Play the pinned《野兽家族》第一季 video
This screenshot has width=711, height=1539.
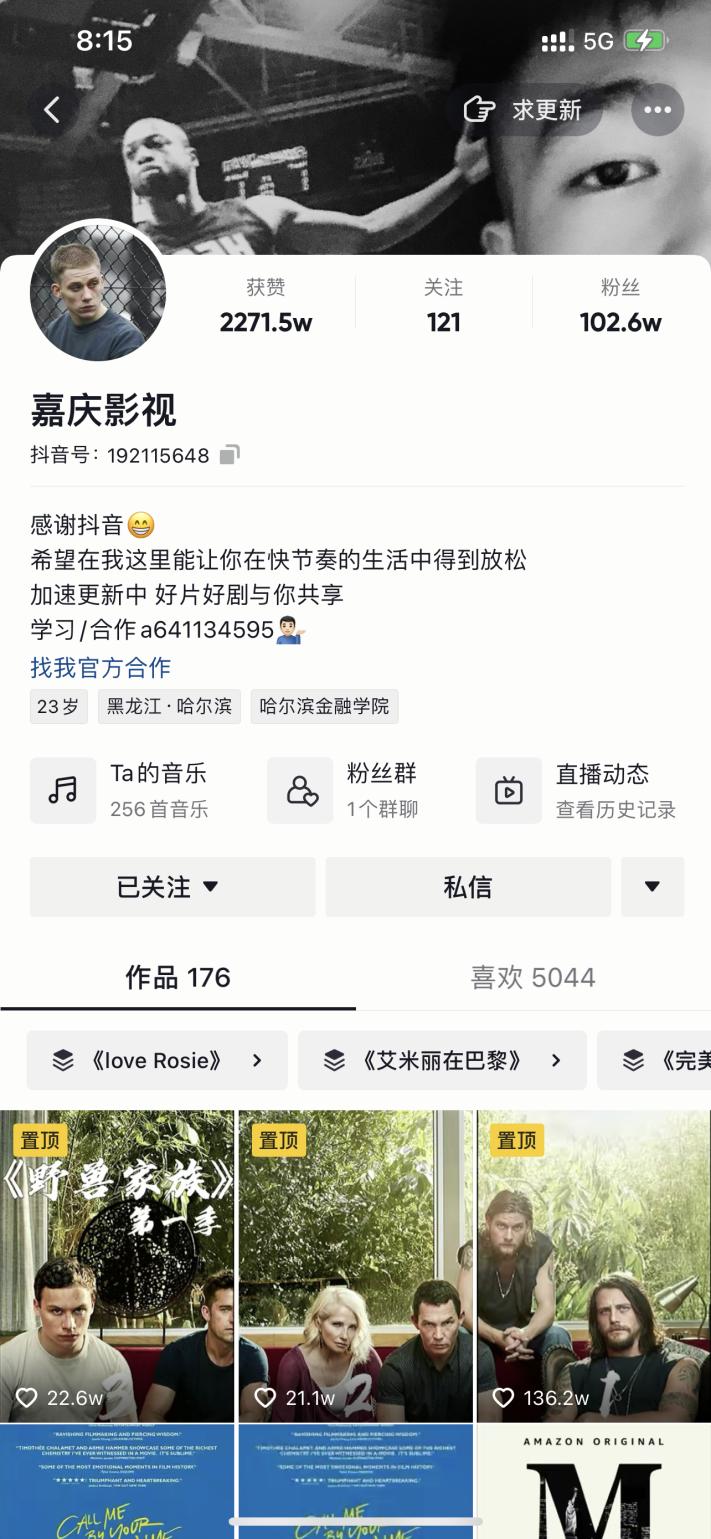pyautogui.click(x=117, y=1265)
